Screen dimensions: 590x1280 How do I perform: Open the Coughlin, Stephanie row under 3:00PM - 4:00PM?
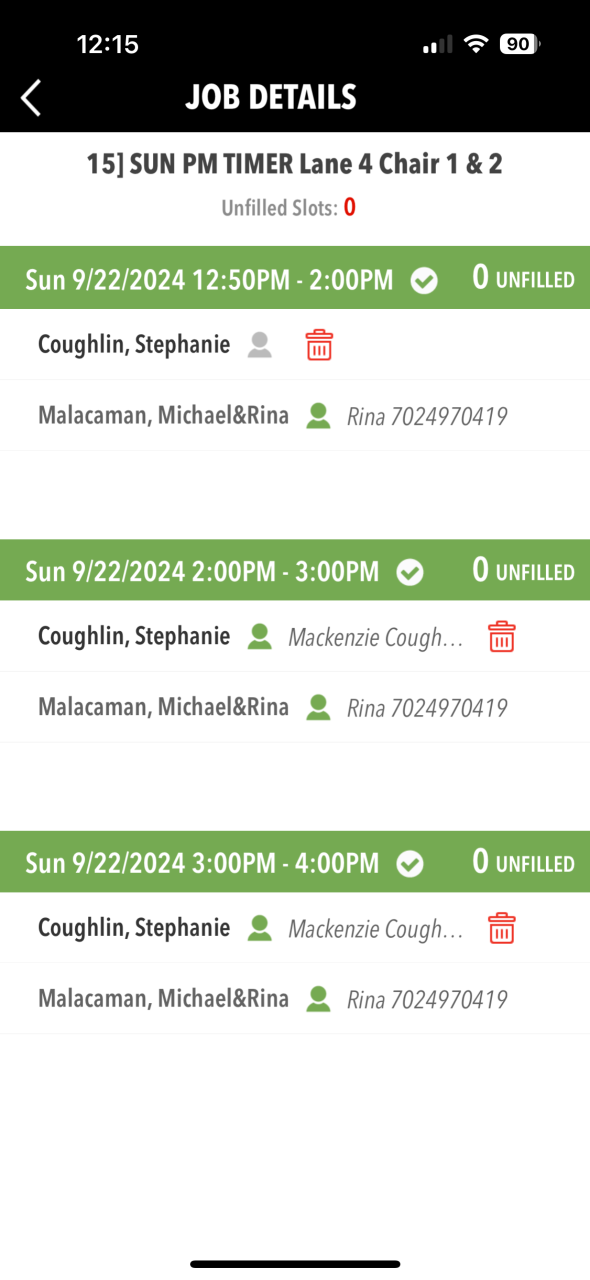(x=295, y=928)
